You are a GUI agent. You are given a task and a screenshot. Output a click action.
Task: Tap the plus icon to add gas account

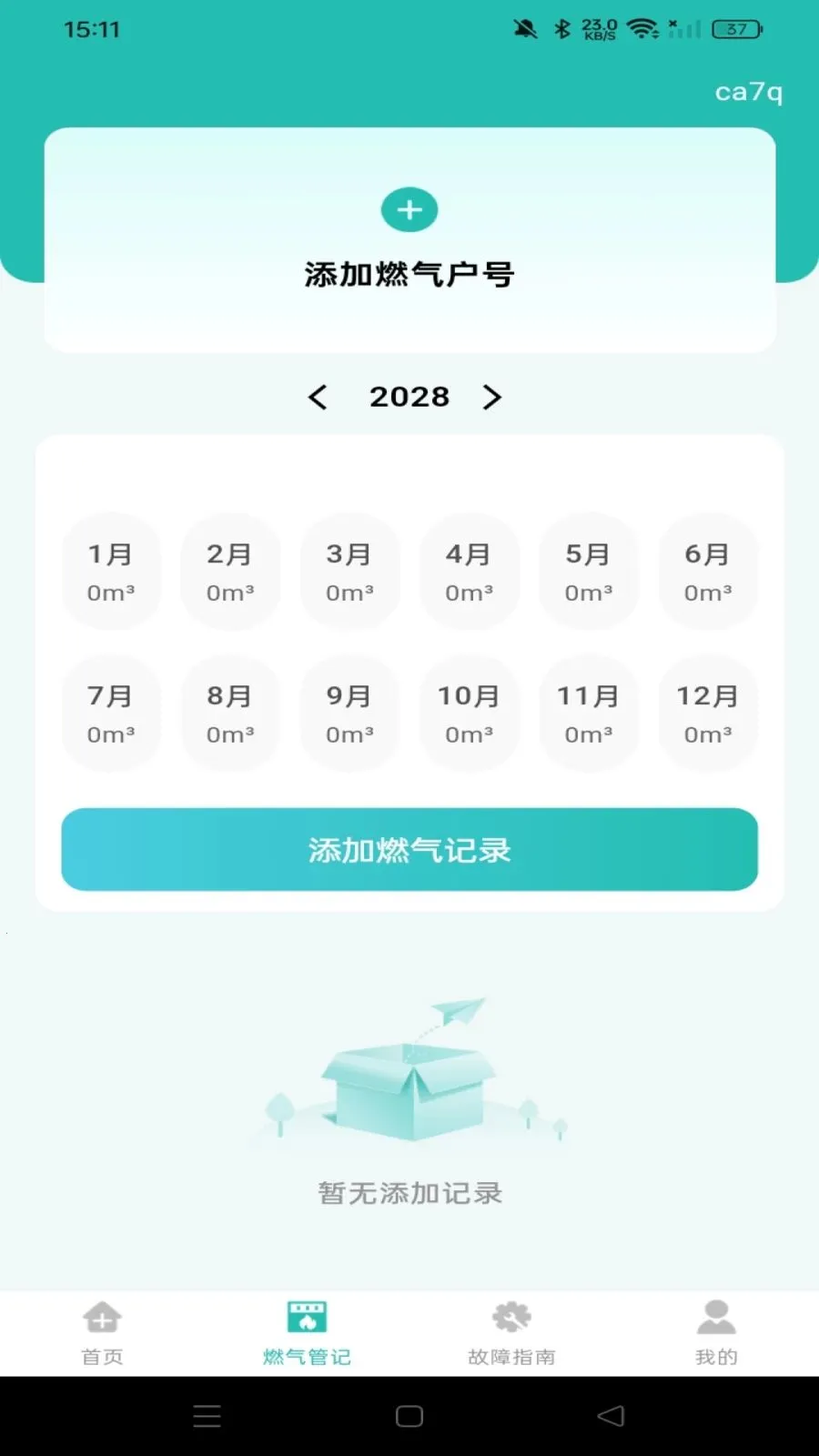(409, 209)
